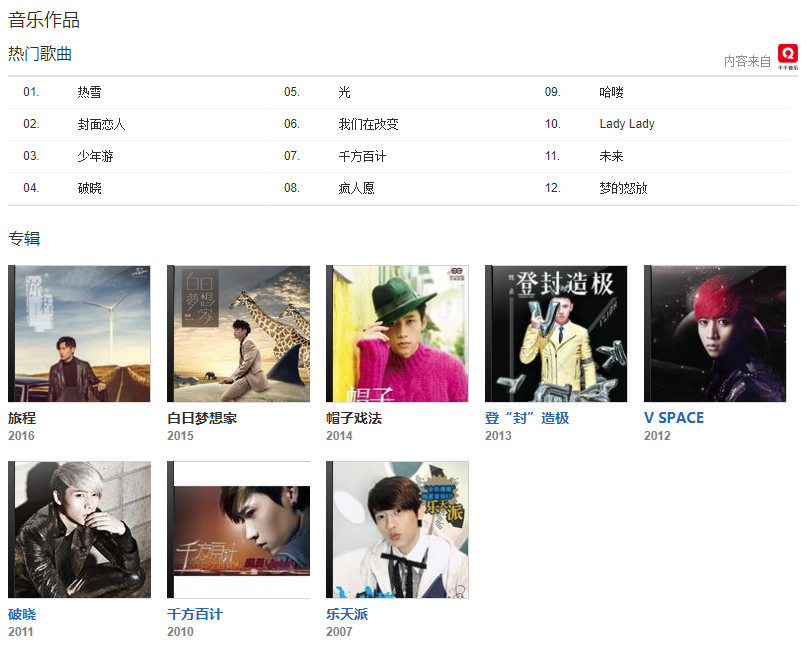
Task: Open the 千千音乐 source logo
Action: click(788, 58)
